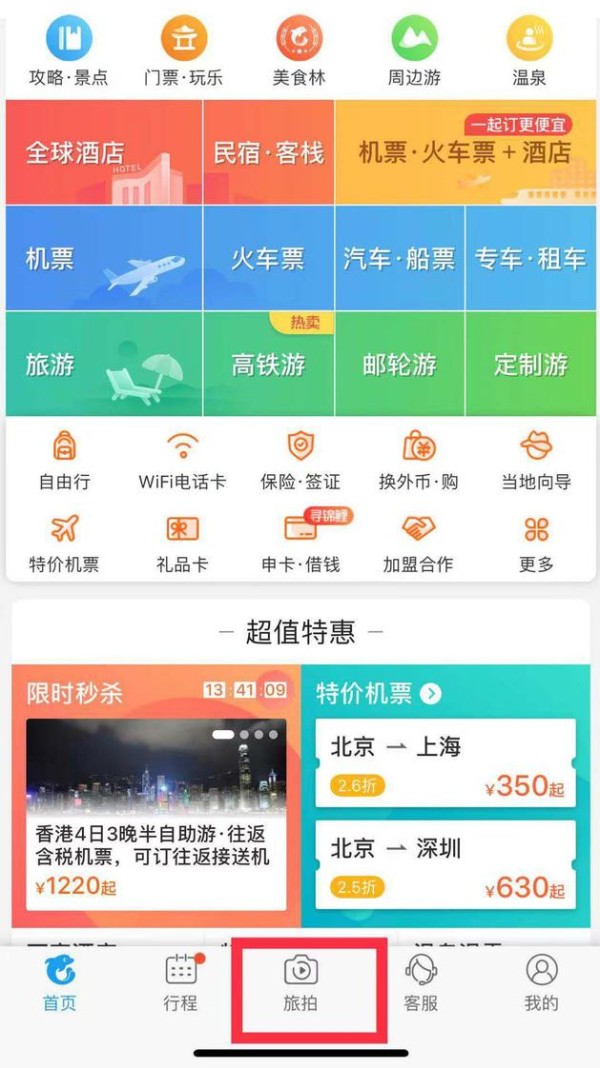Viewport: 600px width, 1068px height.
Task: Open 邮轮游 cruises
Action: point(400,364)
